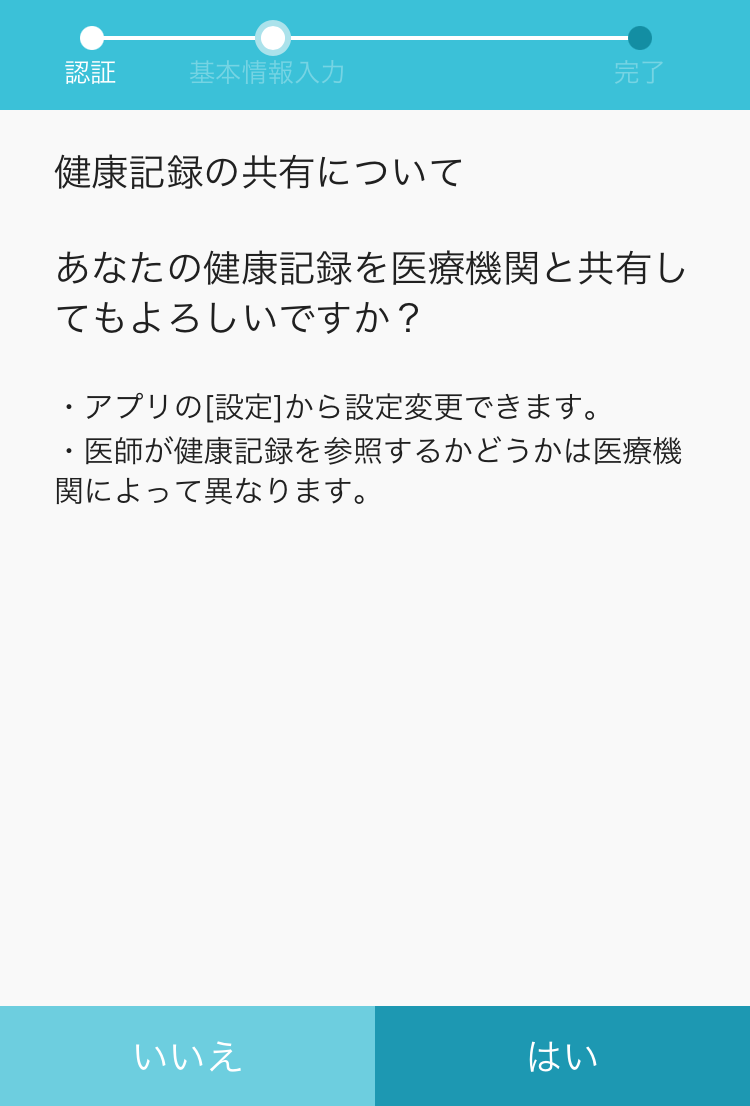Tap はい to share health records
Screen dimensions: 750x1106
[x=562, y=1056]
